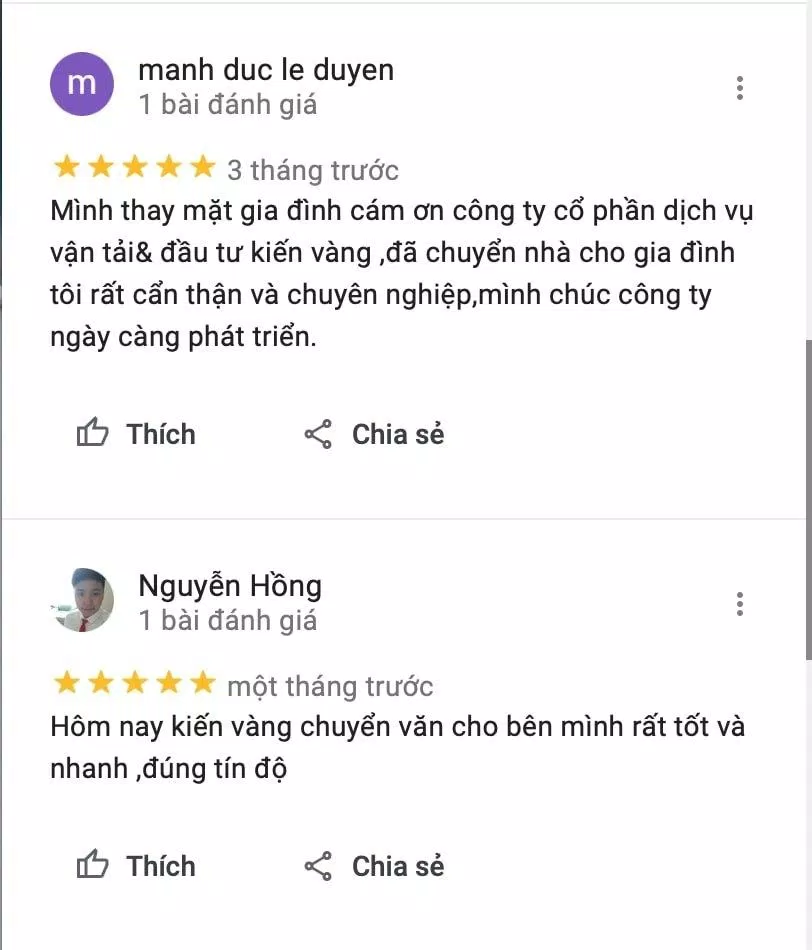Screen dimensions: 812x950
Task: Open overflow menu on Nguyễn Hồng's review
Action: tap(739, 604)
